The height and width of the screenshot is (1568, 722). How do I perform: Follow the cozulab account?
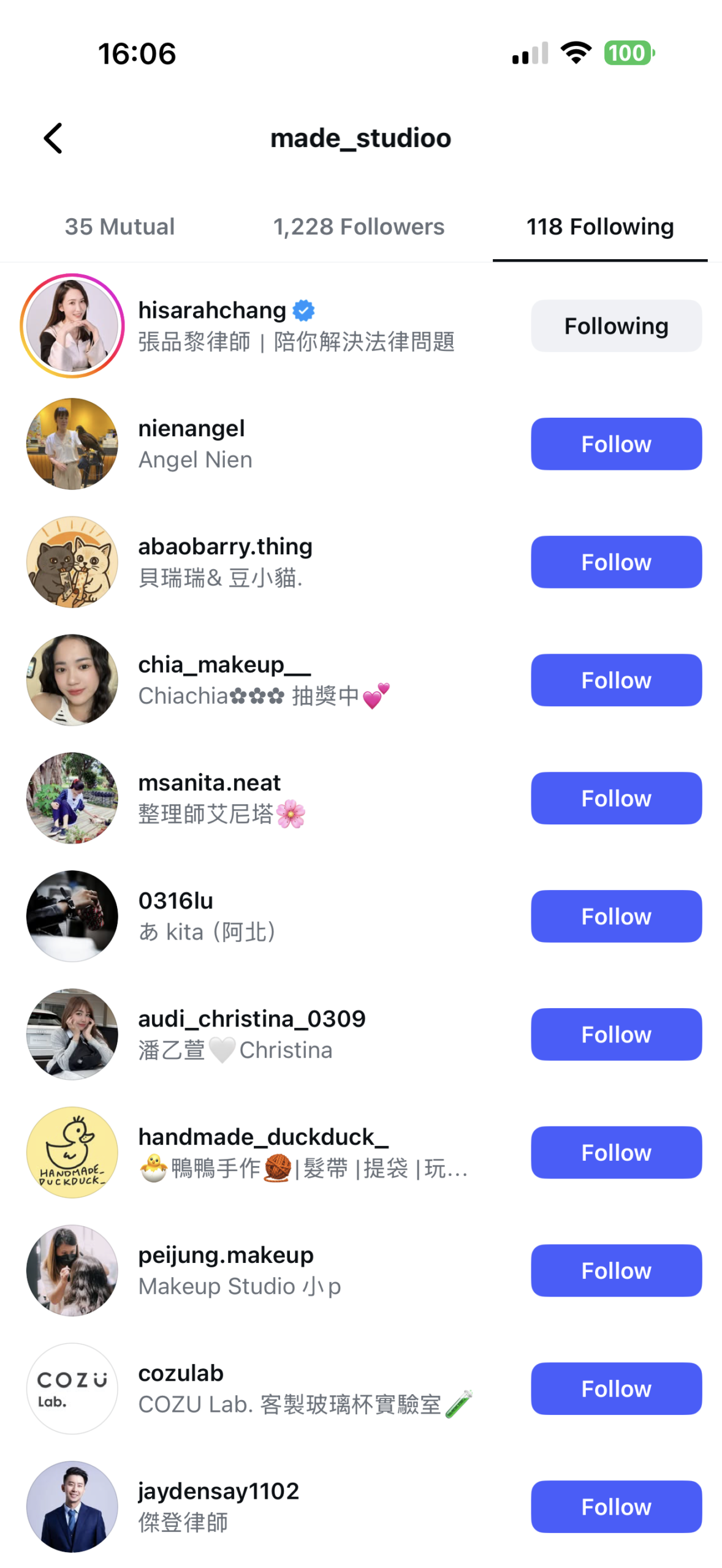(616, 1389)
